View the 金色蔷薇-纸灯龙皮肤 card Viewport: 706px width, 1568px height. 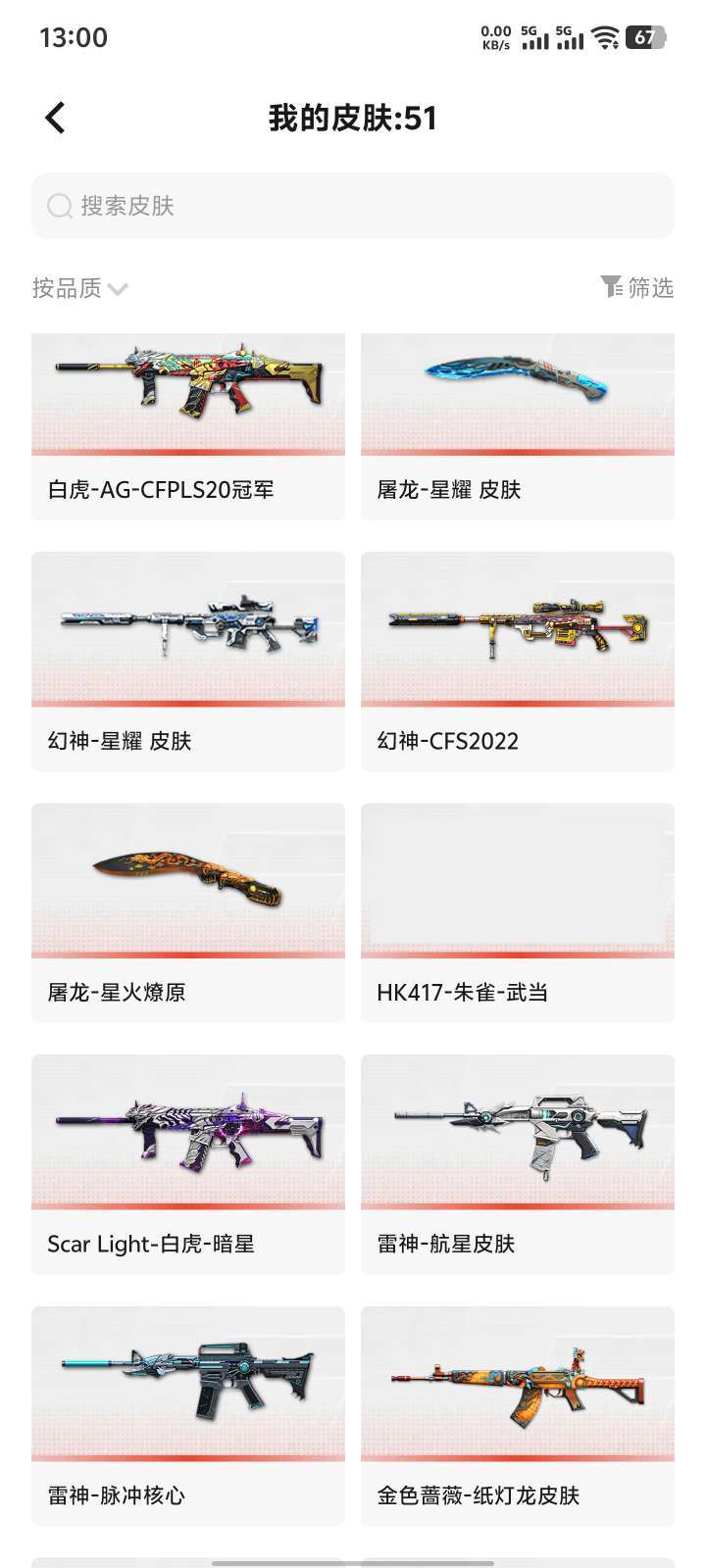518,1415
